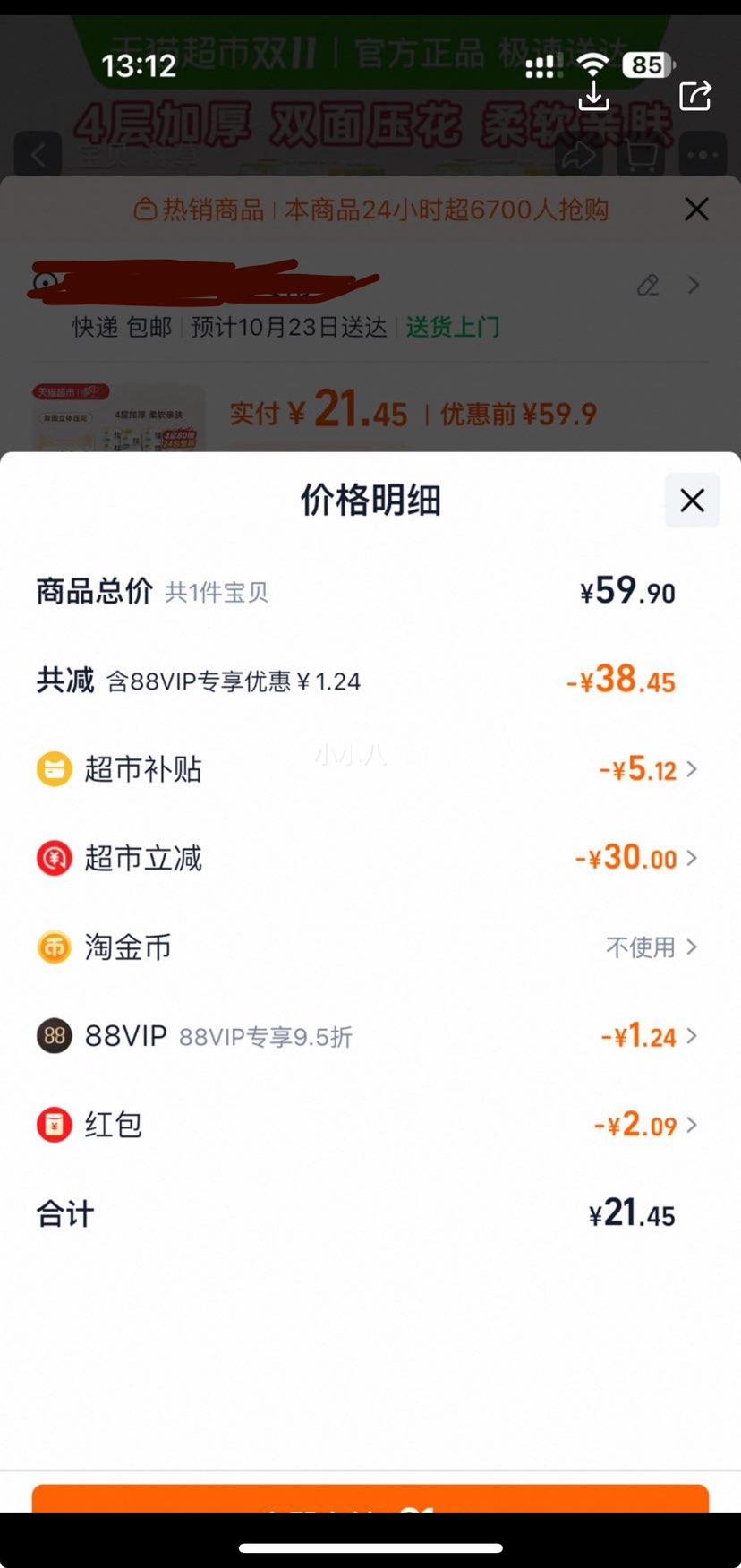Download this image with the download icon

[x=594, y=95]
